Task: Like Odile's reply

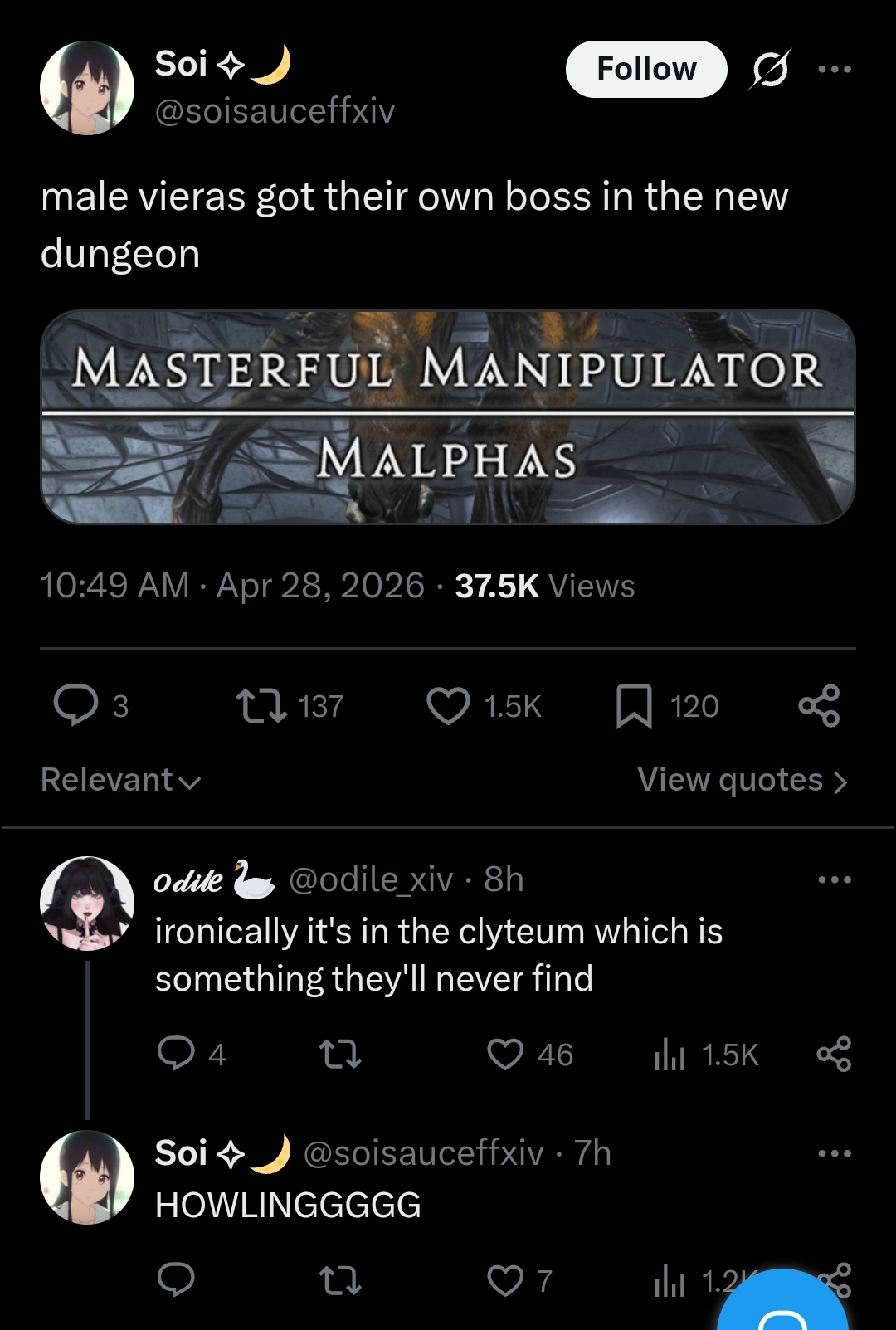Action: tap(505, 1055)
